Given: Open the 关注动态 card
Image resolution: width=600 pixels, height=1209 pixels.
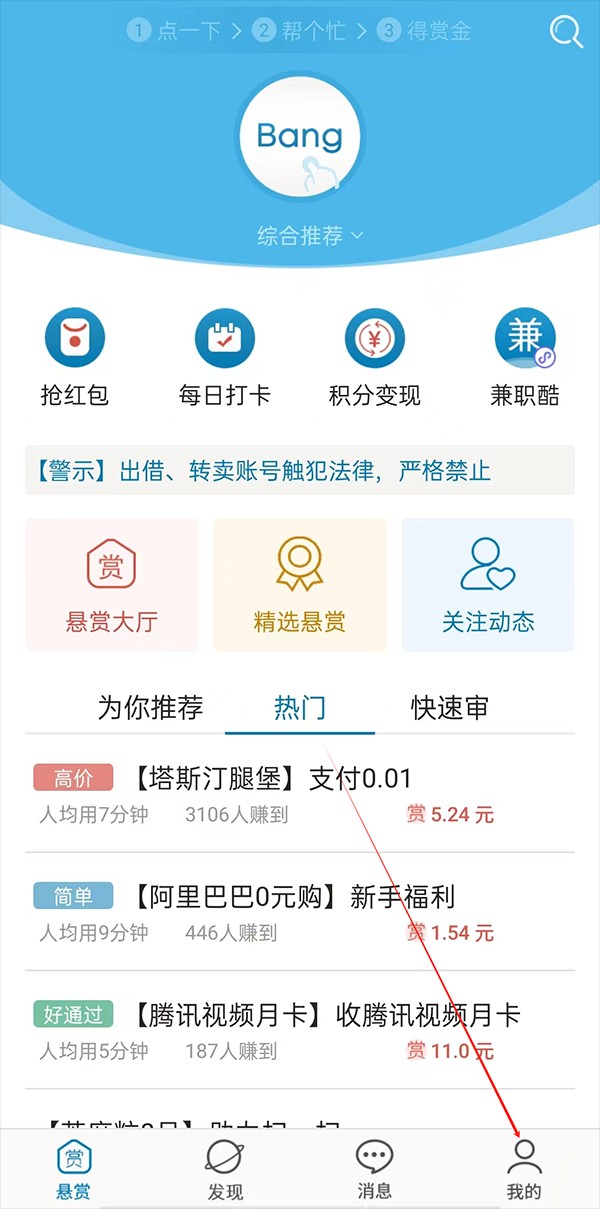Looking at the screenshot, I should coord(488,585).
